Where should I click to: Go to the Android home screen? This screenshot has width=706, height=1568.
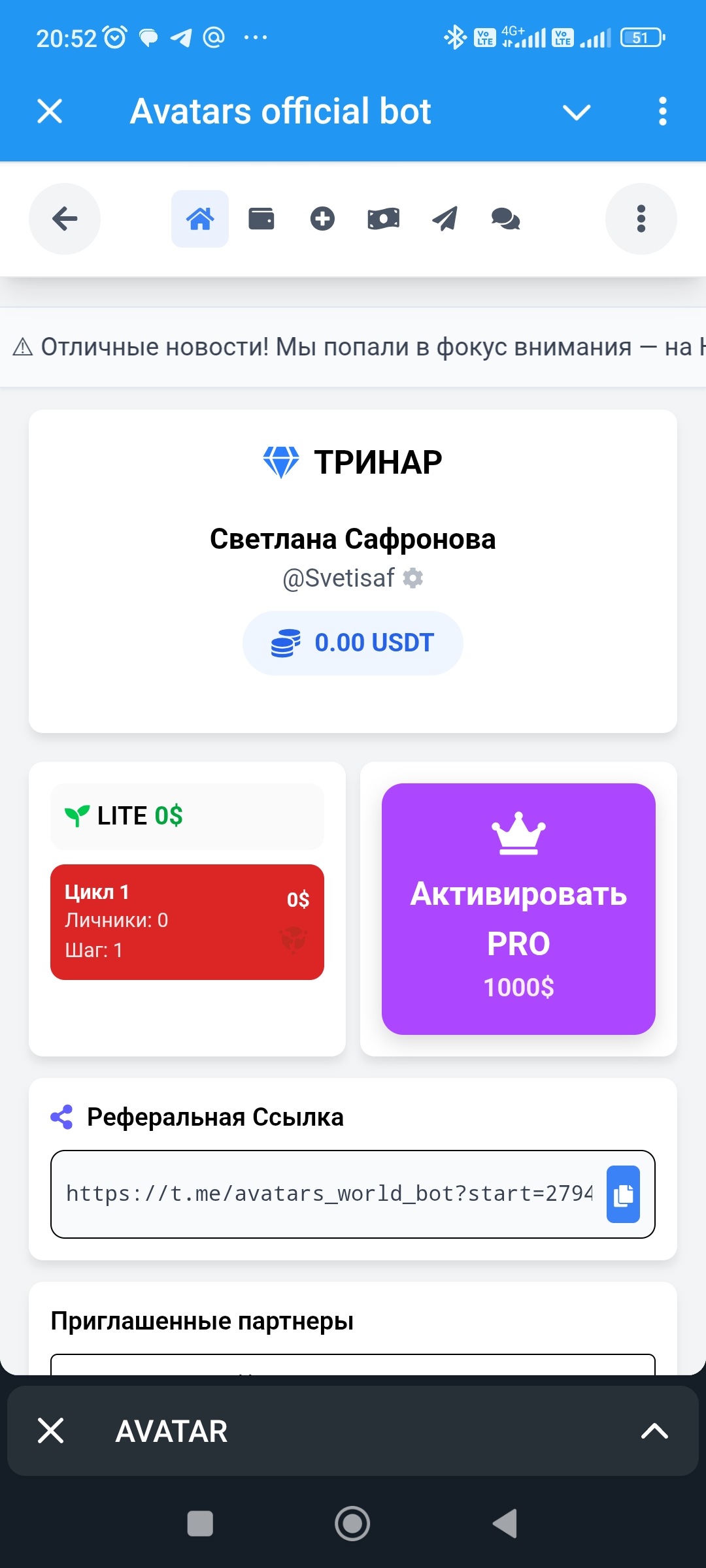[x=352, y=1524]
